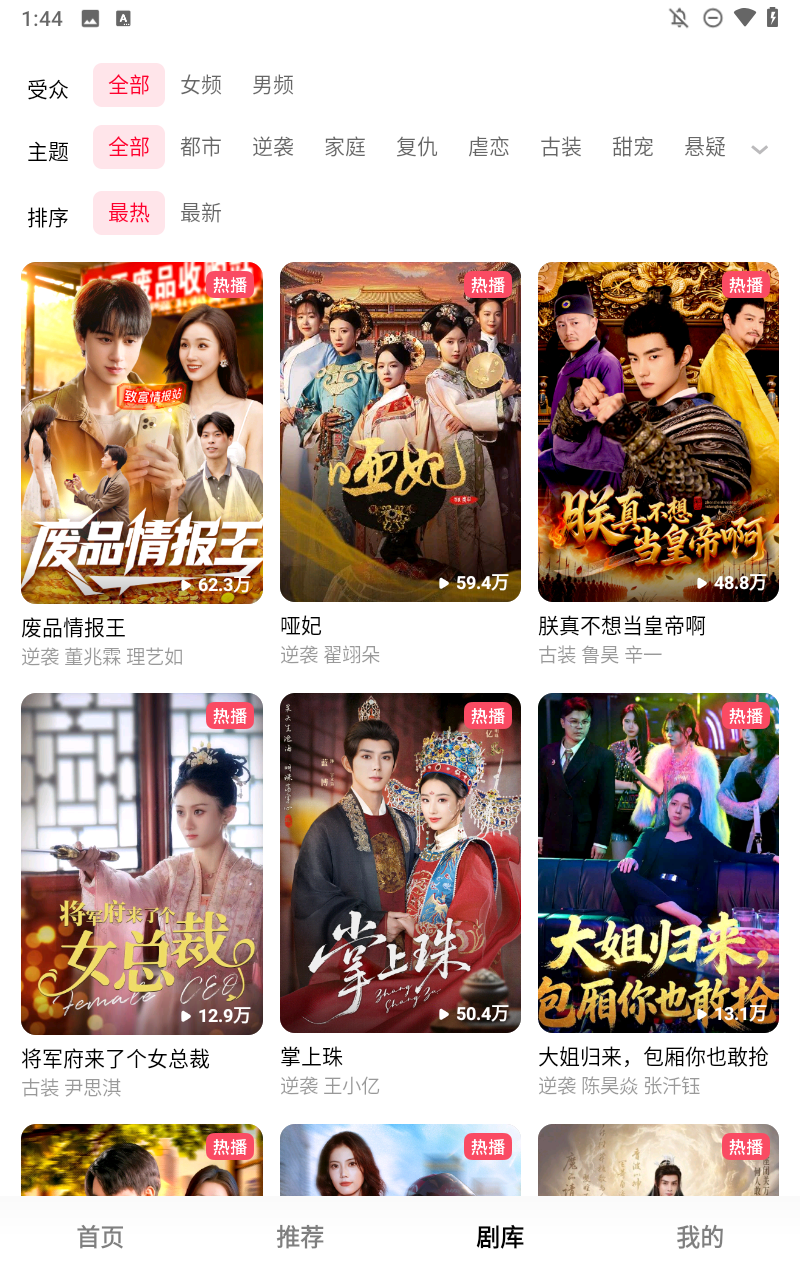Go to the 推荐 tab
The image size is (800, 1280).
[300, 1237]
